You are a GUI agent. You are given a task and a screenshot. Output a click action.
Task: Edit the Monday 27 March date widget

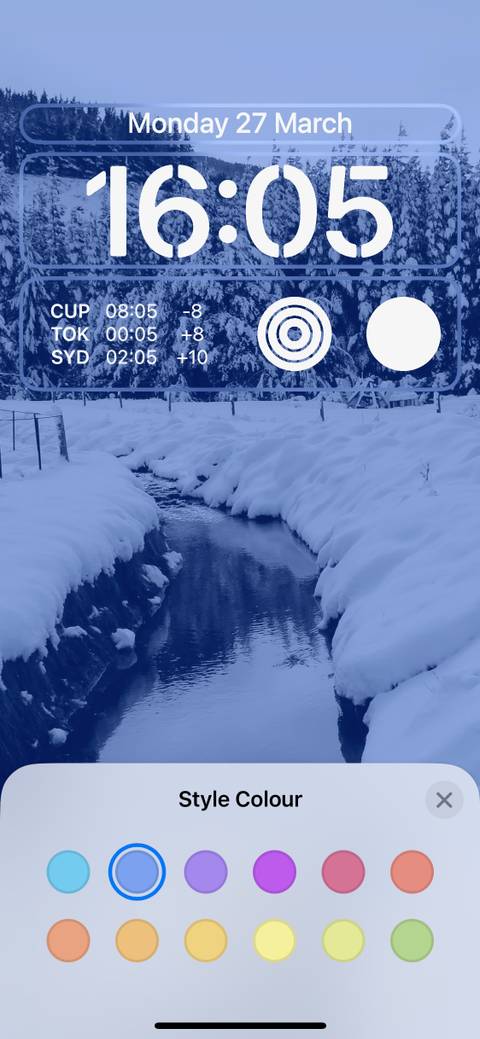240,124
